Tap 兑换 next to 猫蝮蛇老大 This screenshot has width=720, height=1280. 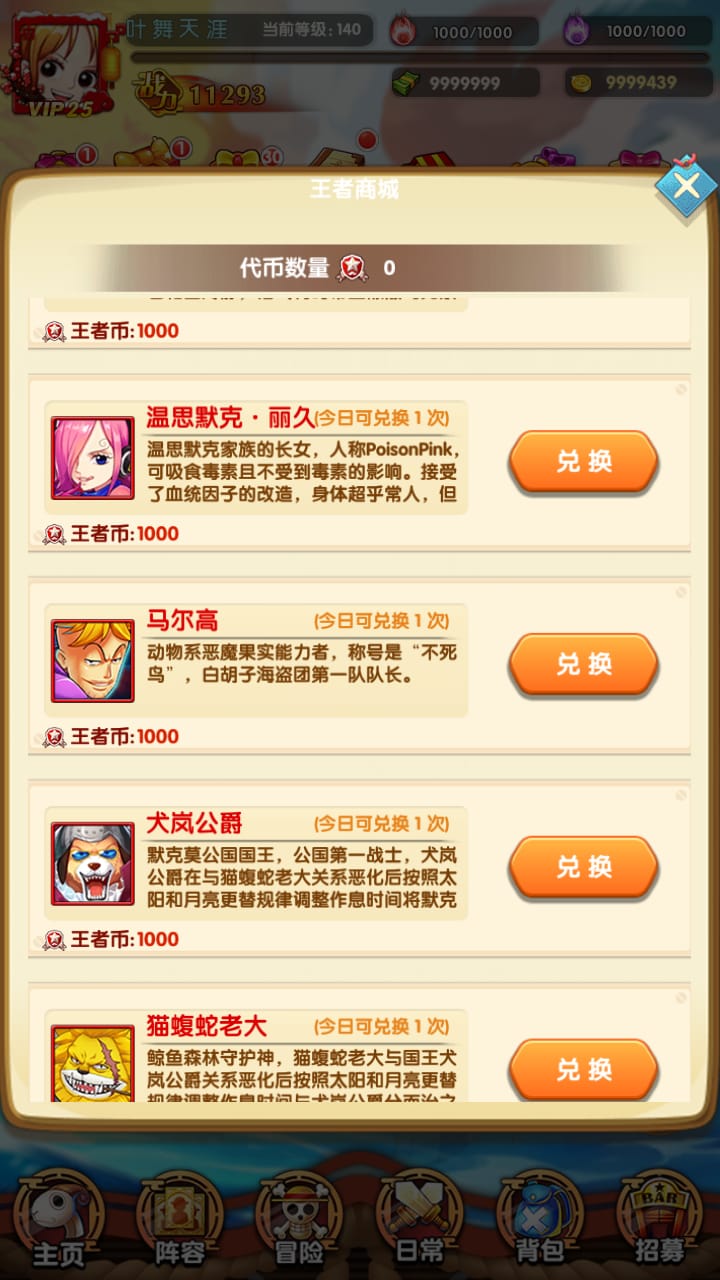(583, 1069)
